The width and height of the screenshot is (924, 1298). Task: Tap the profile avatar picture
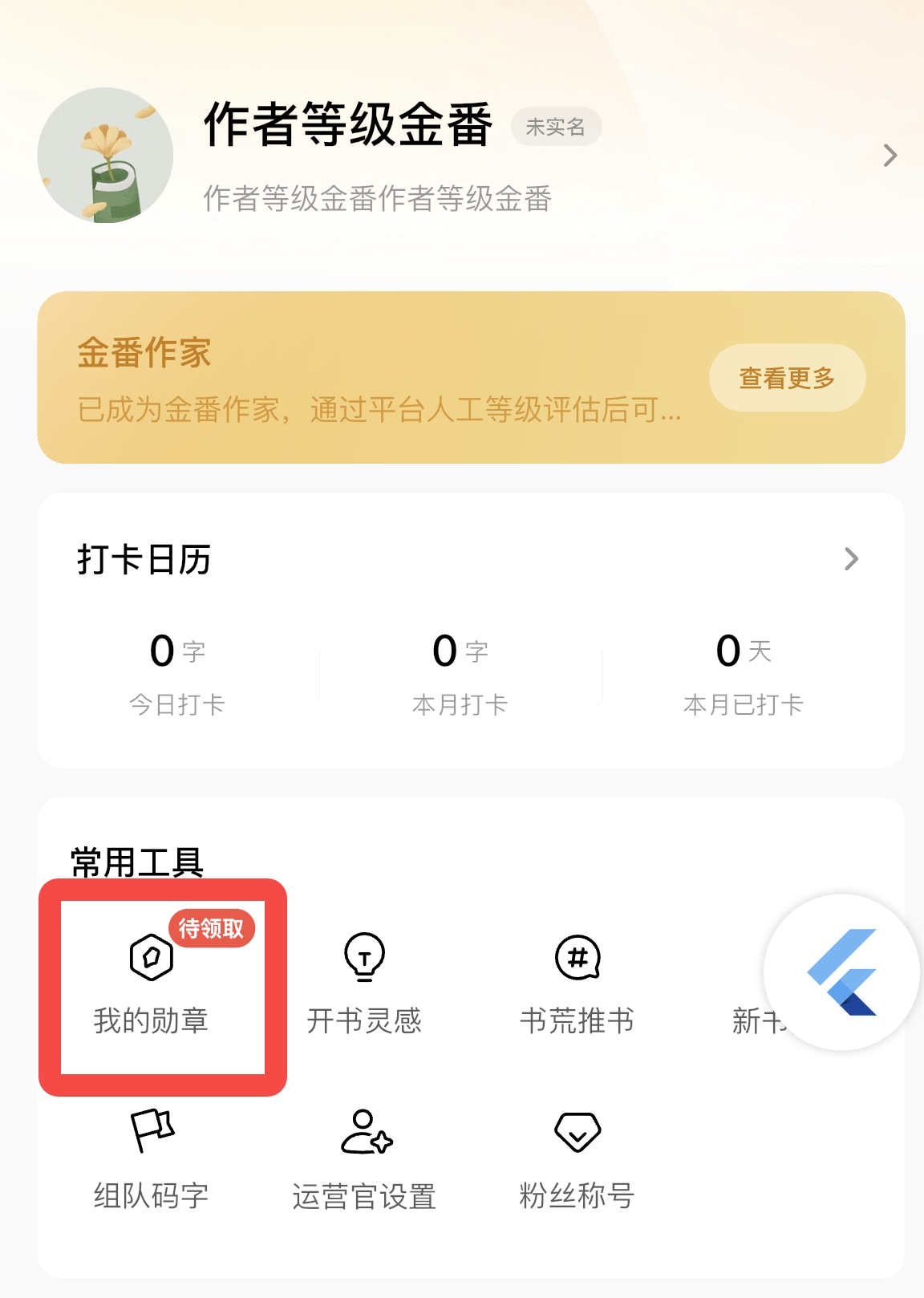(106, 156)
